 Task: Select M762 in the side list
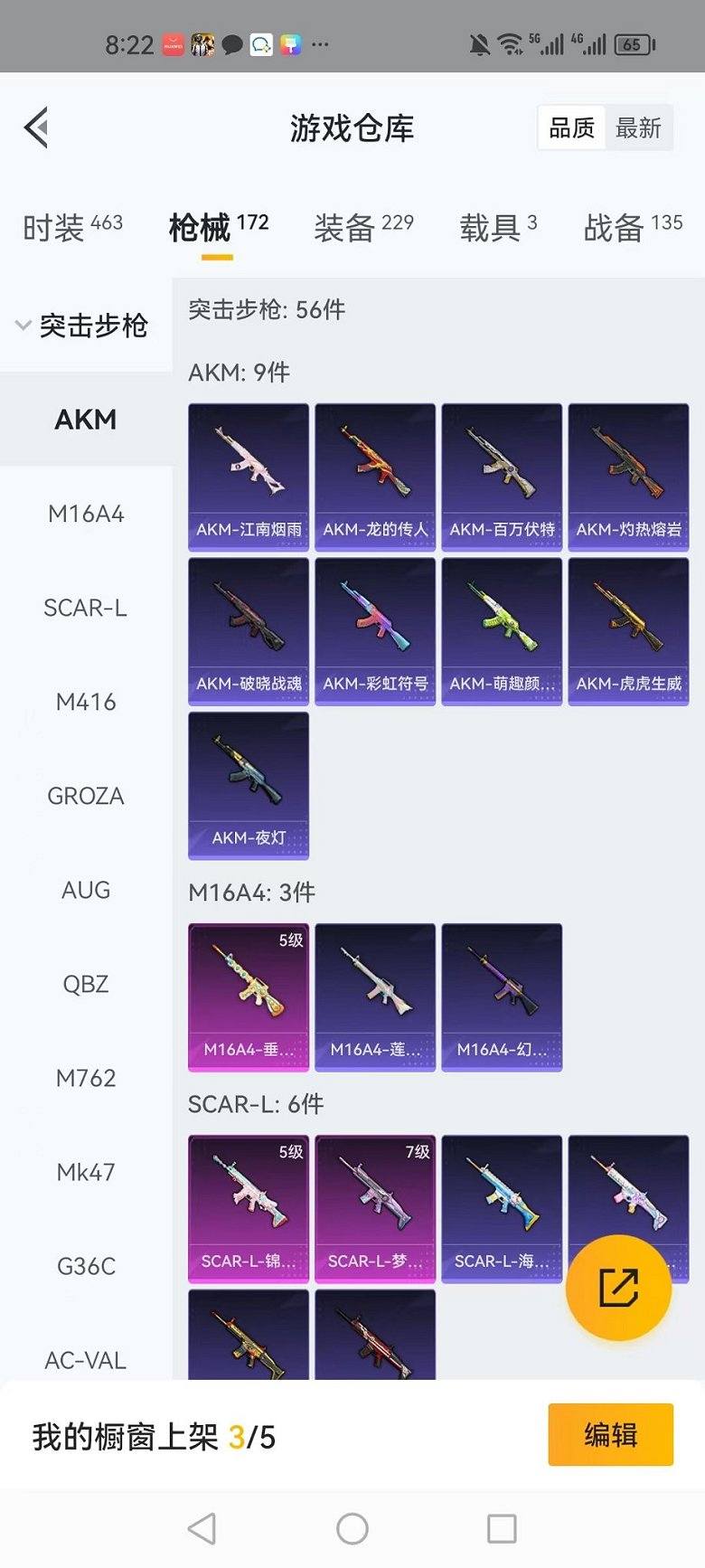[x=86, y=1078]
